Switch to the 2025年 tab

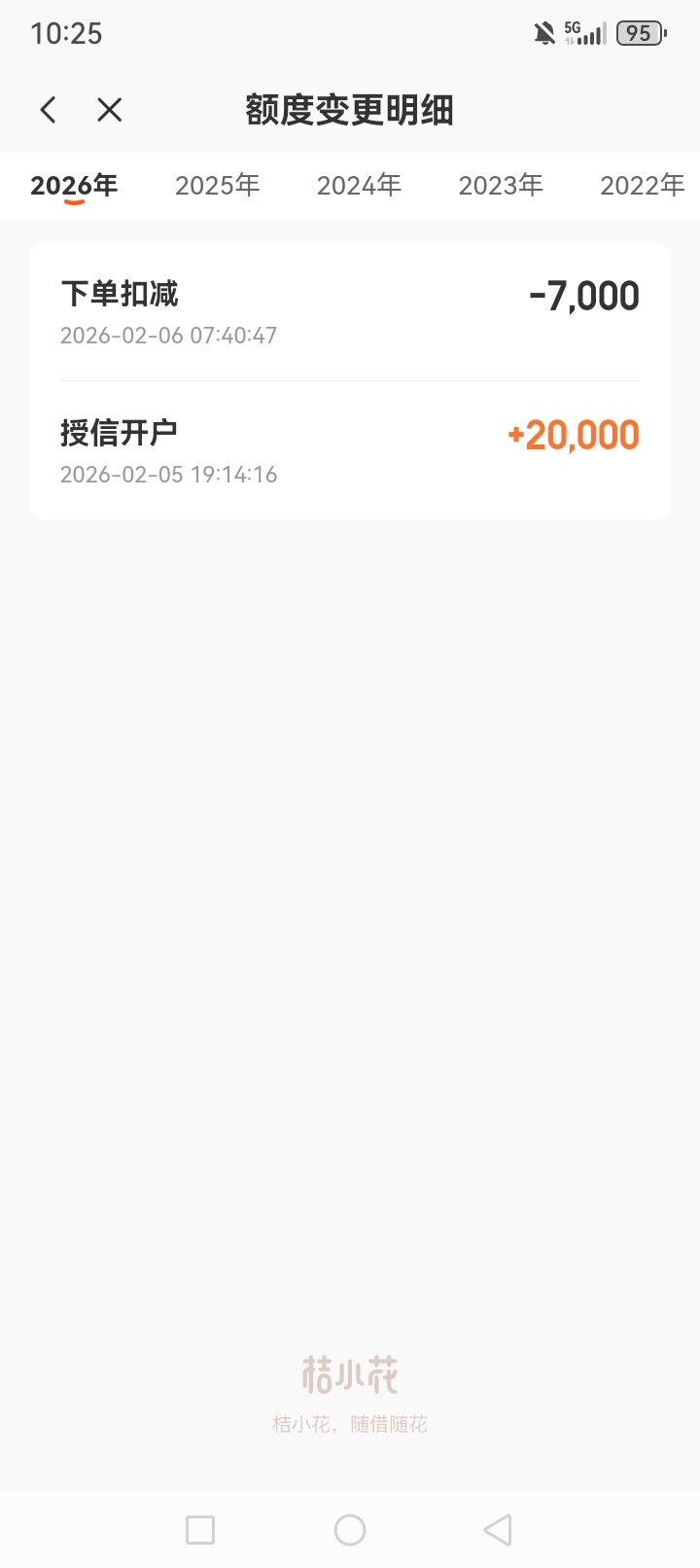tap(217, 186)
